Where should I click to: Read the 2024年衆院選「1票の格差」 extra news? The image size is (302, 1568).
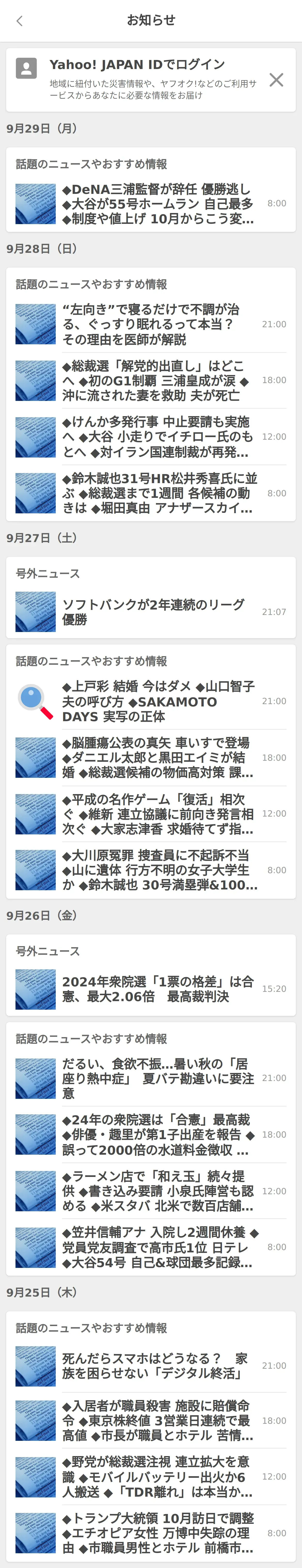coord(158,989)
